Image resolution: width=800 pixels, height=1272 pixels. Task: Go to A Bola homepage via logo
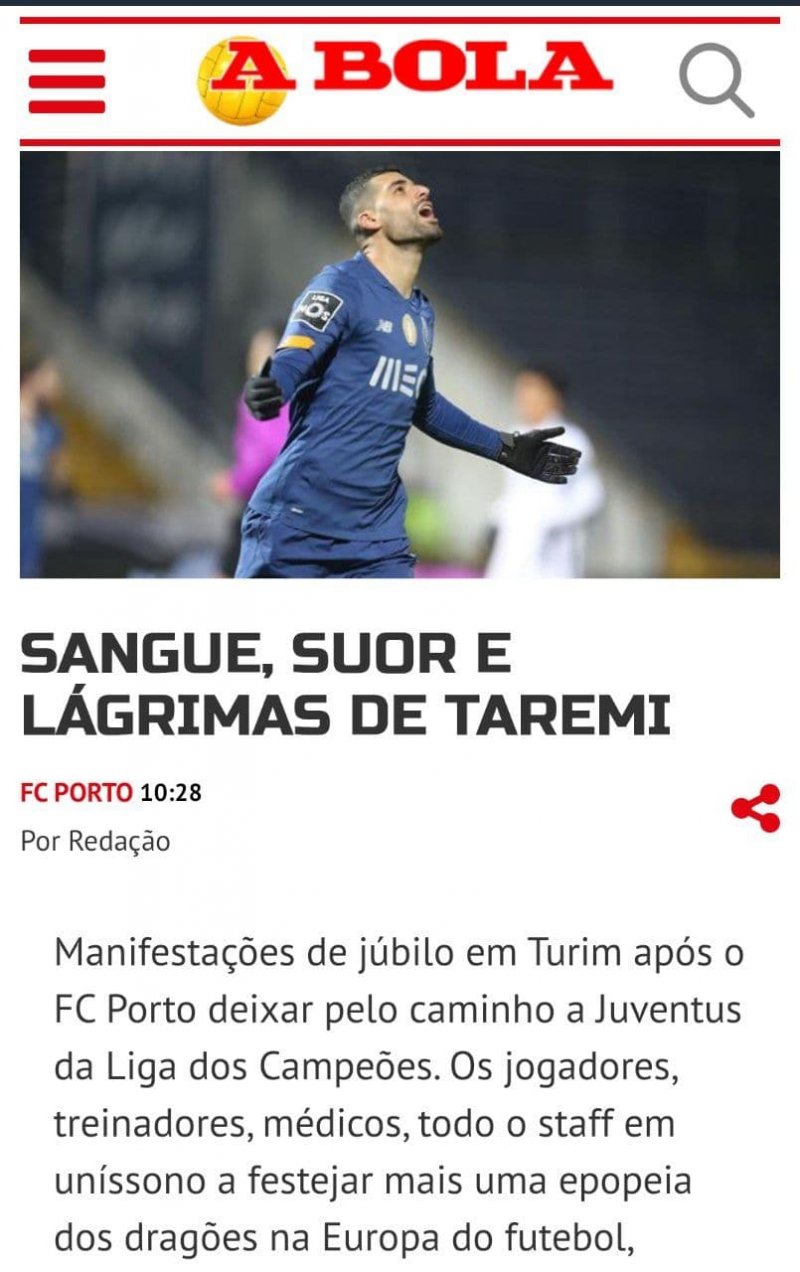tap(403, 79)
